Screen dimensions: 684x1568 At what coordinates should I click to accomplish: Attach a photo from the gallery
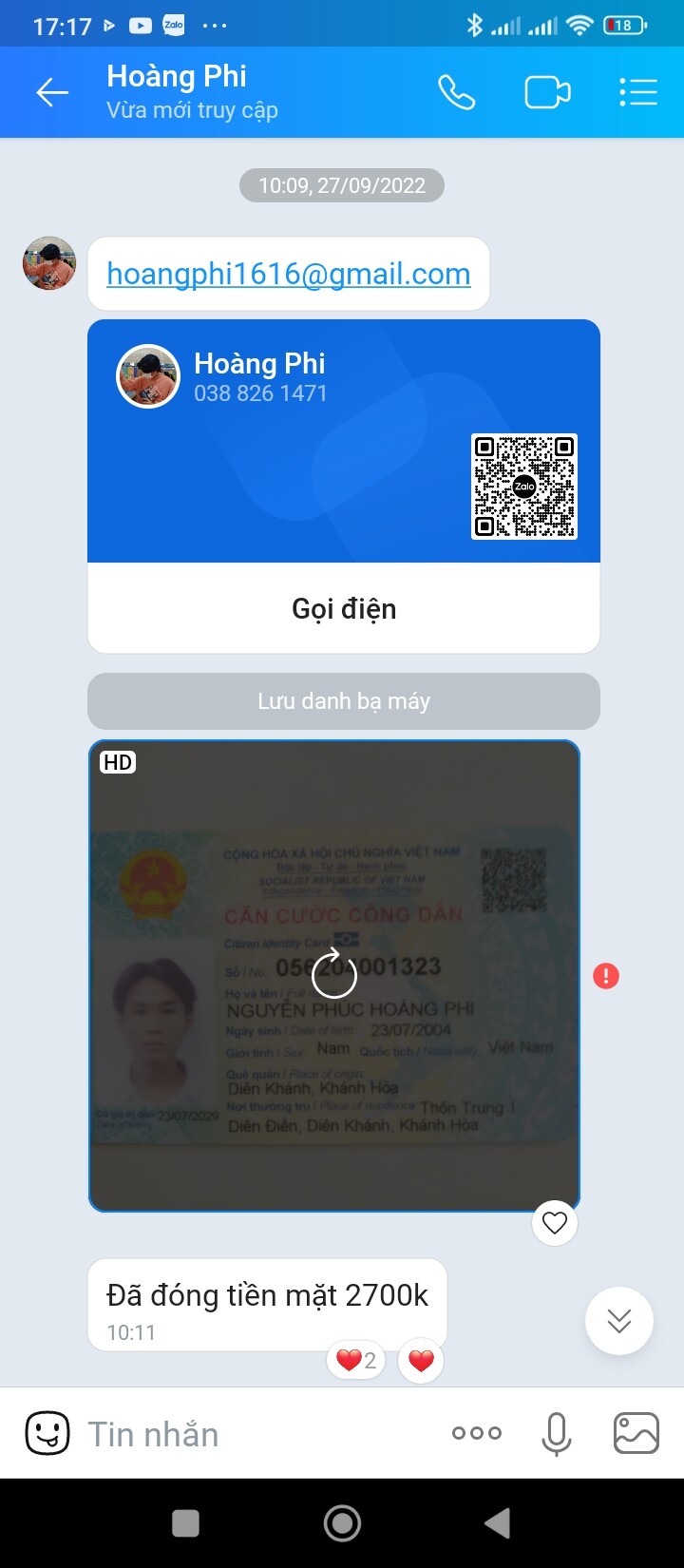pyautogui.click(x=636, y=1433)
